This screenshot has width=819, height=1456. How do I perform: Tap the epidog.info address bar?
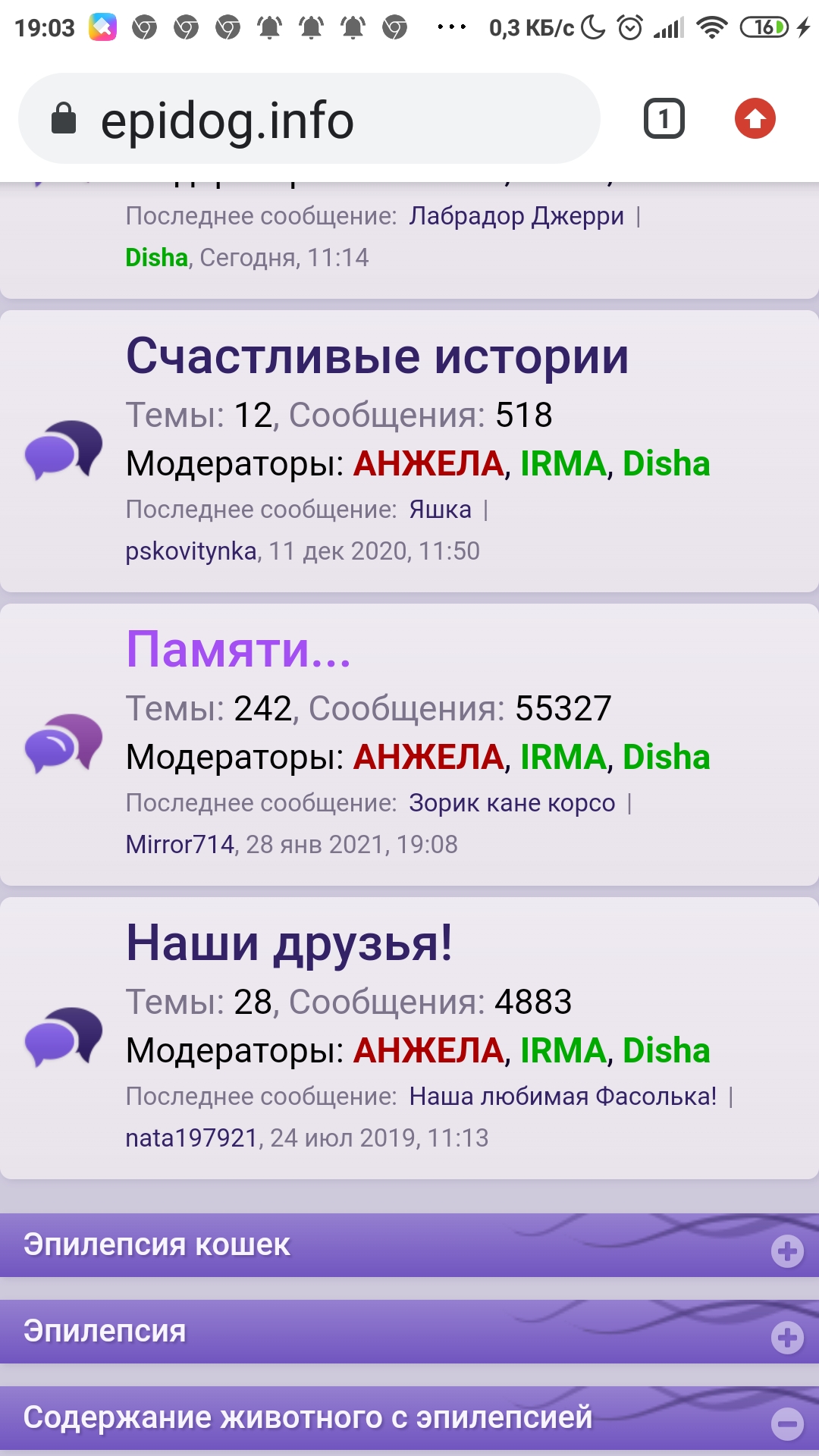click(303, 120)
